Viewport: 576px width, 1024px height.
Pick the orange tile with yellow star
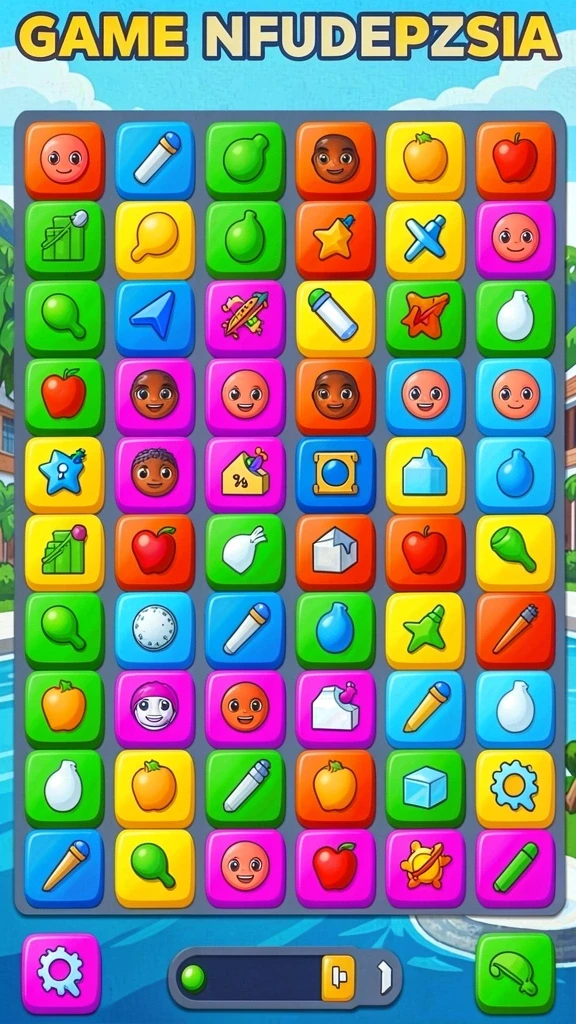[335, 240]
